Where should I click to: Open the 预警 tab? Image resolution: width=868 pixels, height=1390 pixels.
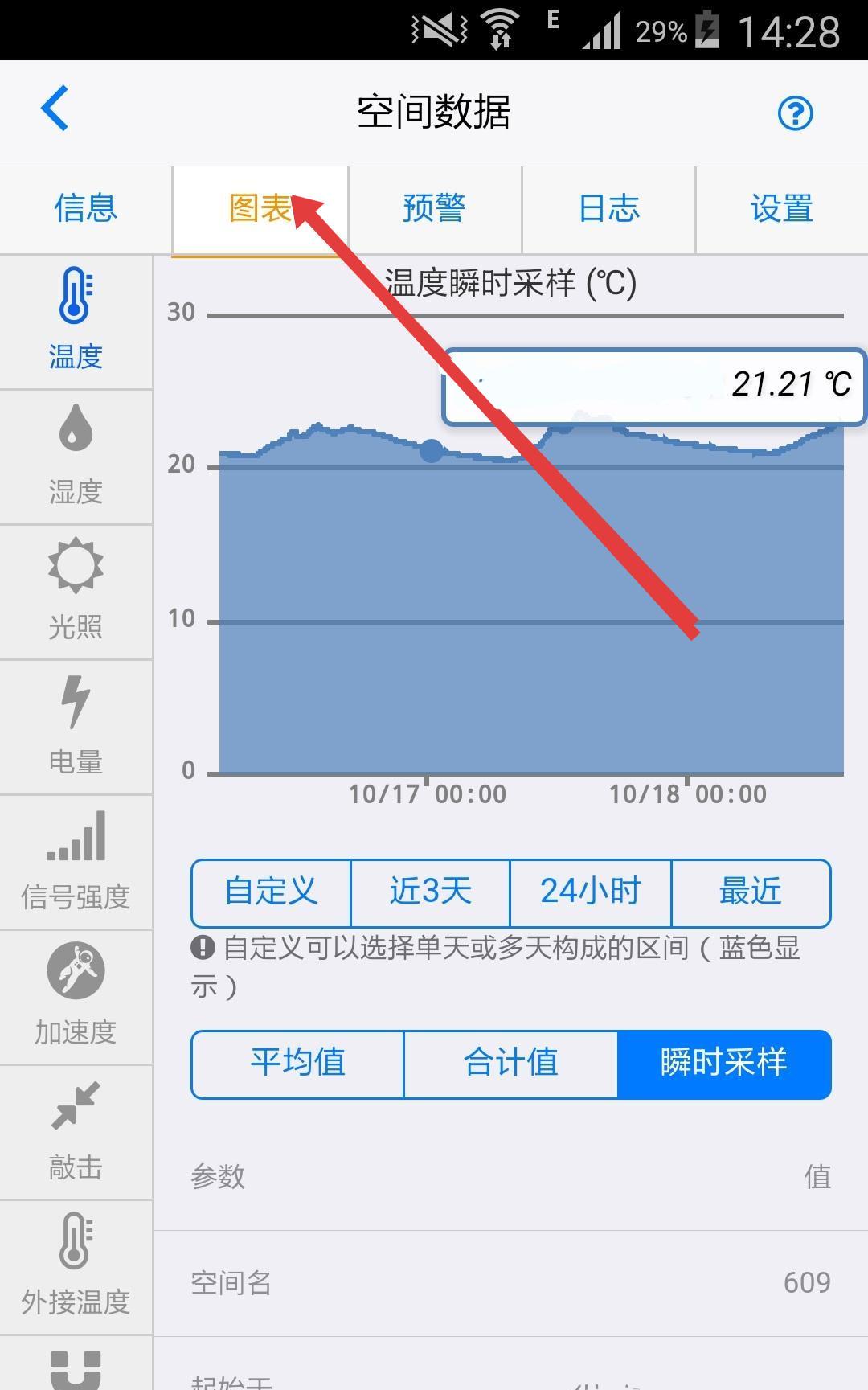[x=435, y=209]
